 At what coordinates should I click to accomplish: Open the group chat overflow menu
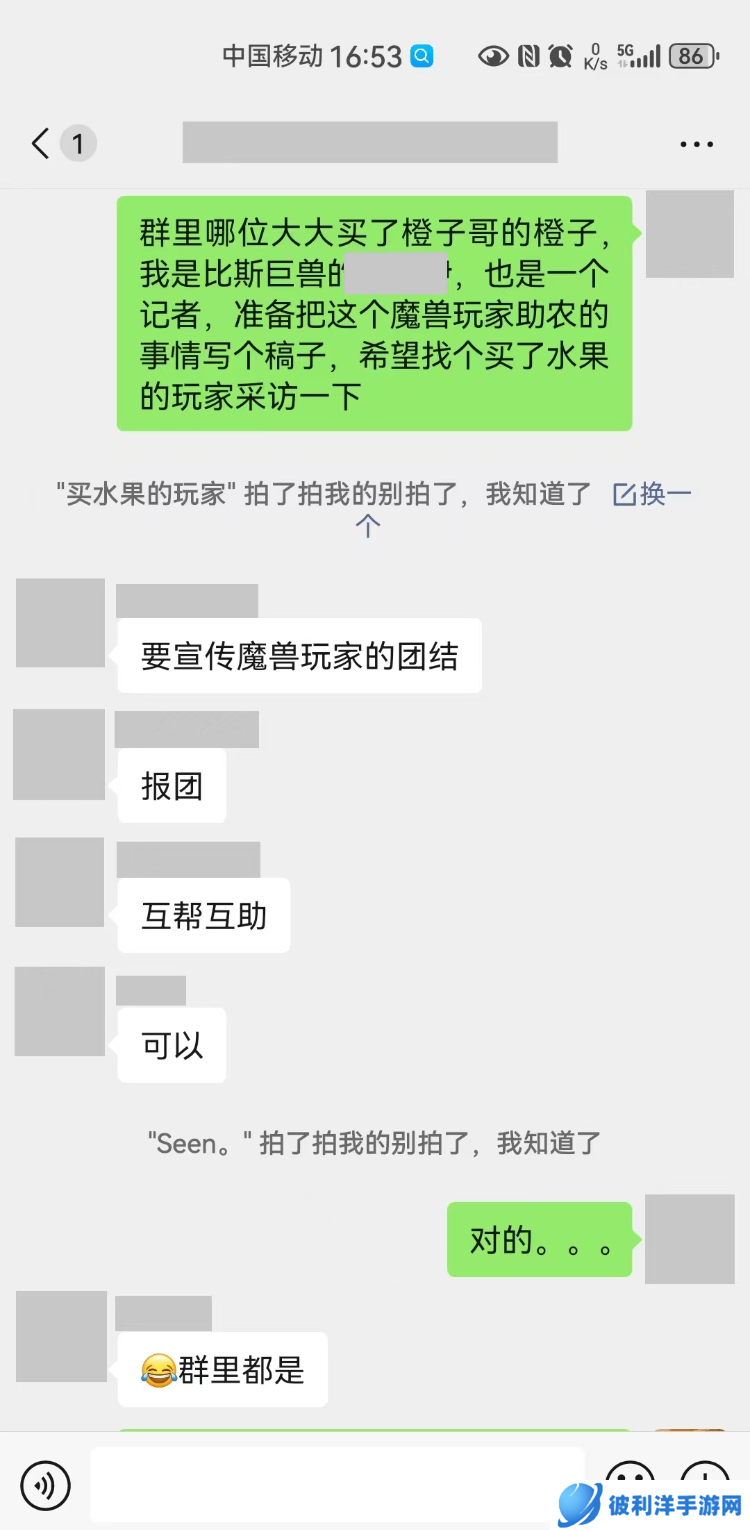pos(696,144)
